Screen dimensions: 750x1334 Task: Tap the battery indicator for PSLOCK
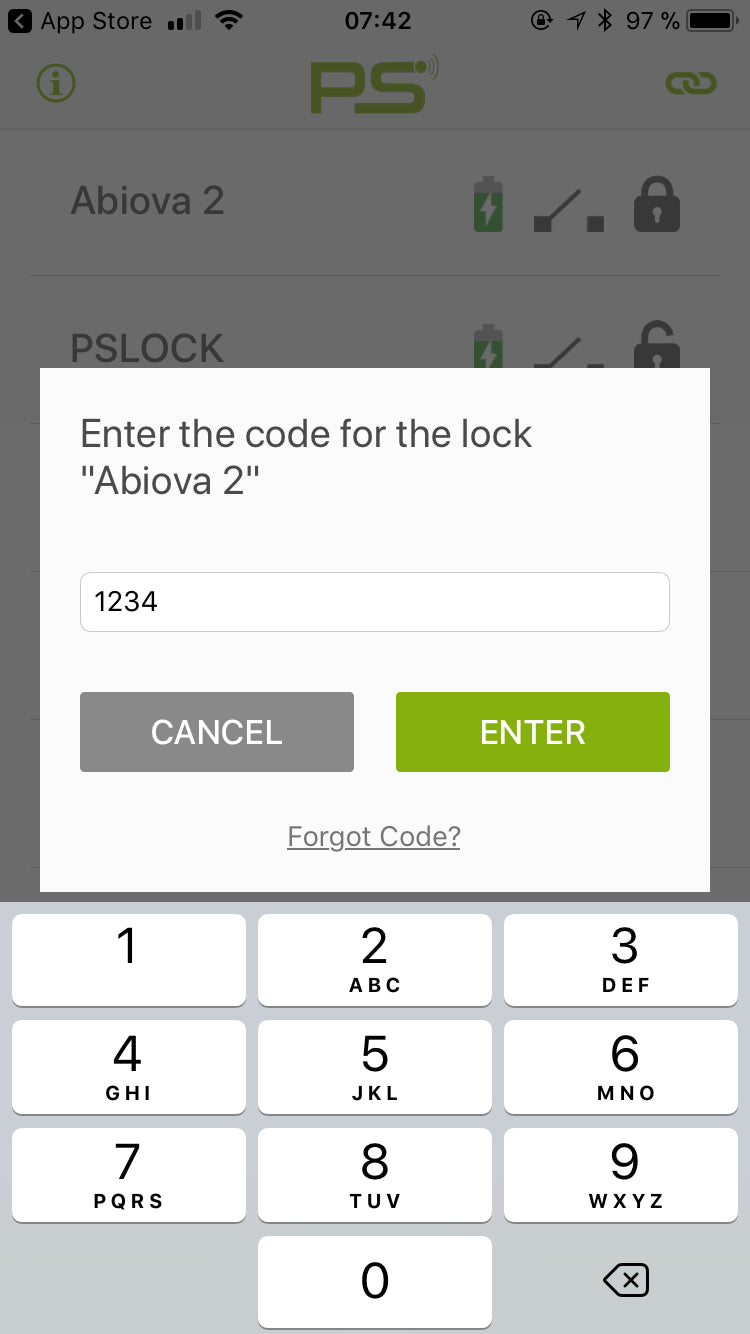pos(487,345)
